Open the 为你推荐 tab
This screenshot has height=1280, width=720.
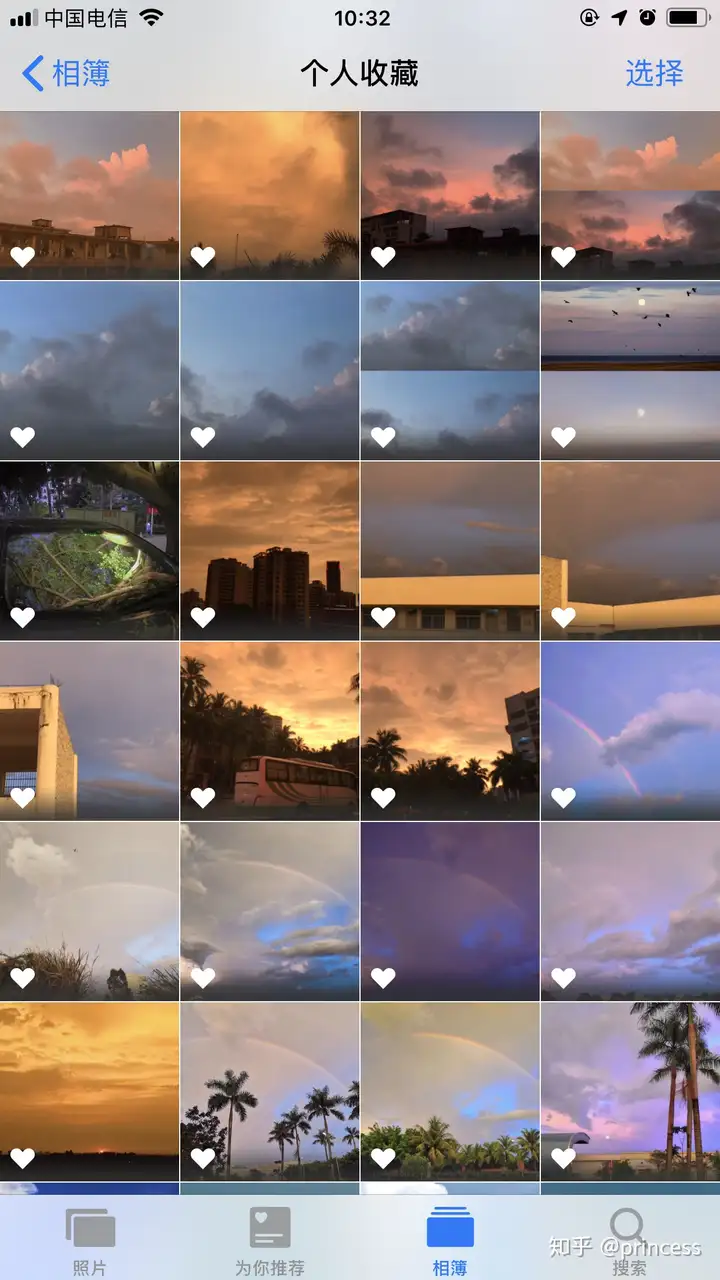[x=270, y=1240]
